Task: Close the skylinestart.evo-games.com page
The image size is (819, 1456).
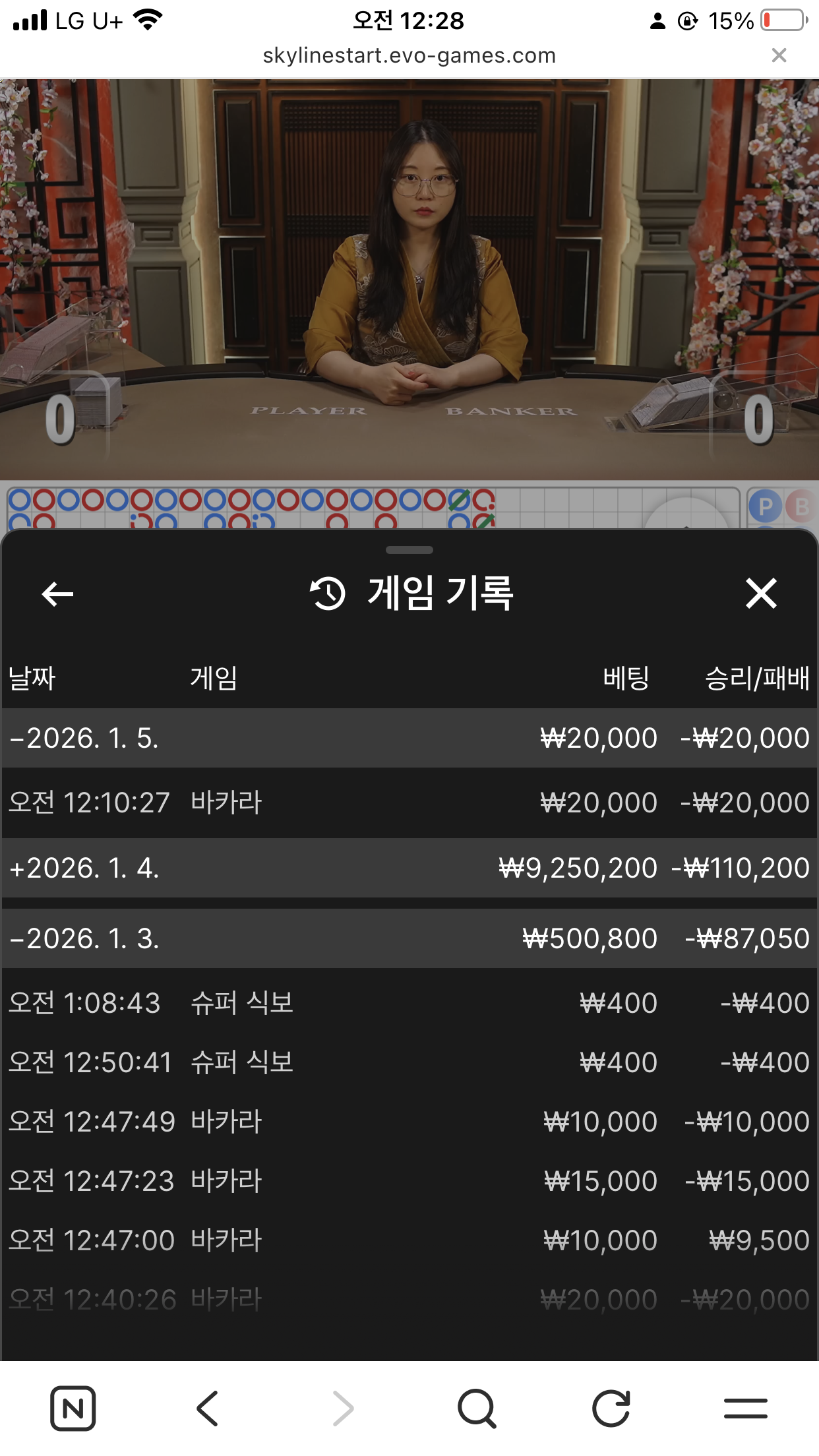Action: click(x=779, y=55)
